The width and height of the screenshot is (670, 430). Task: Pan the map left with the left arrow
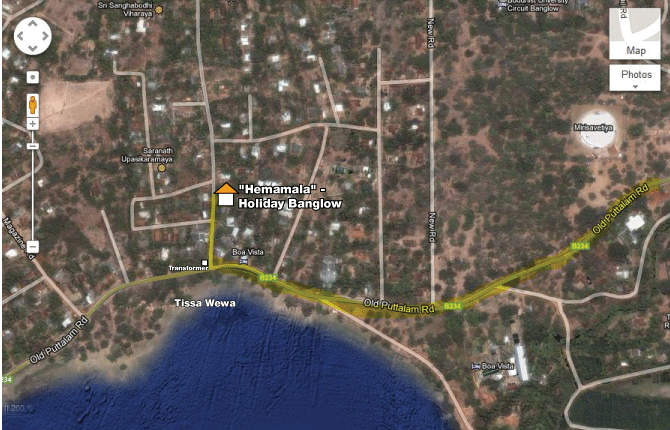click(x=19, y=38)
